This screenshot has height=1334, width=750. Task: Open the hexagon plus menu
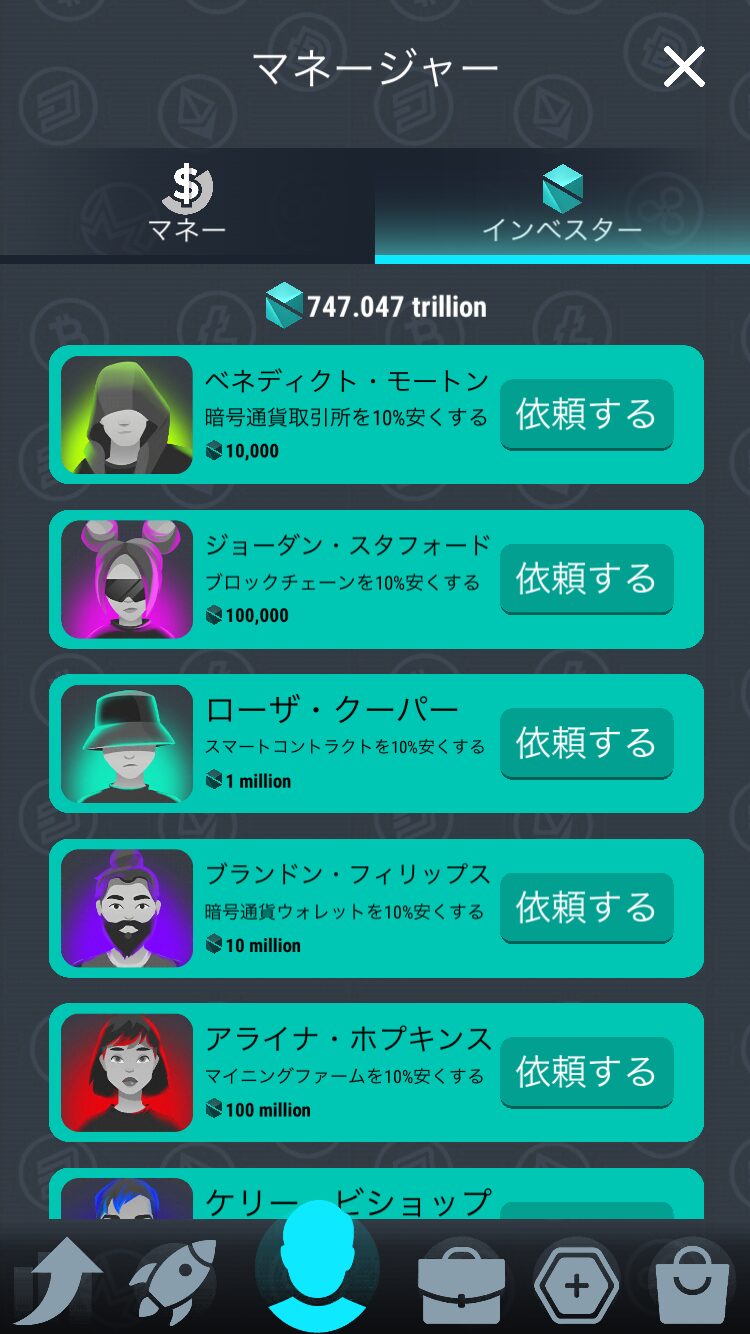[576, 1286]
